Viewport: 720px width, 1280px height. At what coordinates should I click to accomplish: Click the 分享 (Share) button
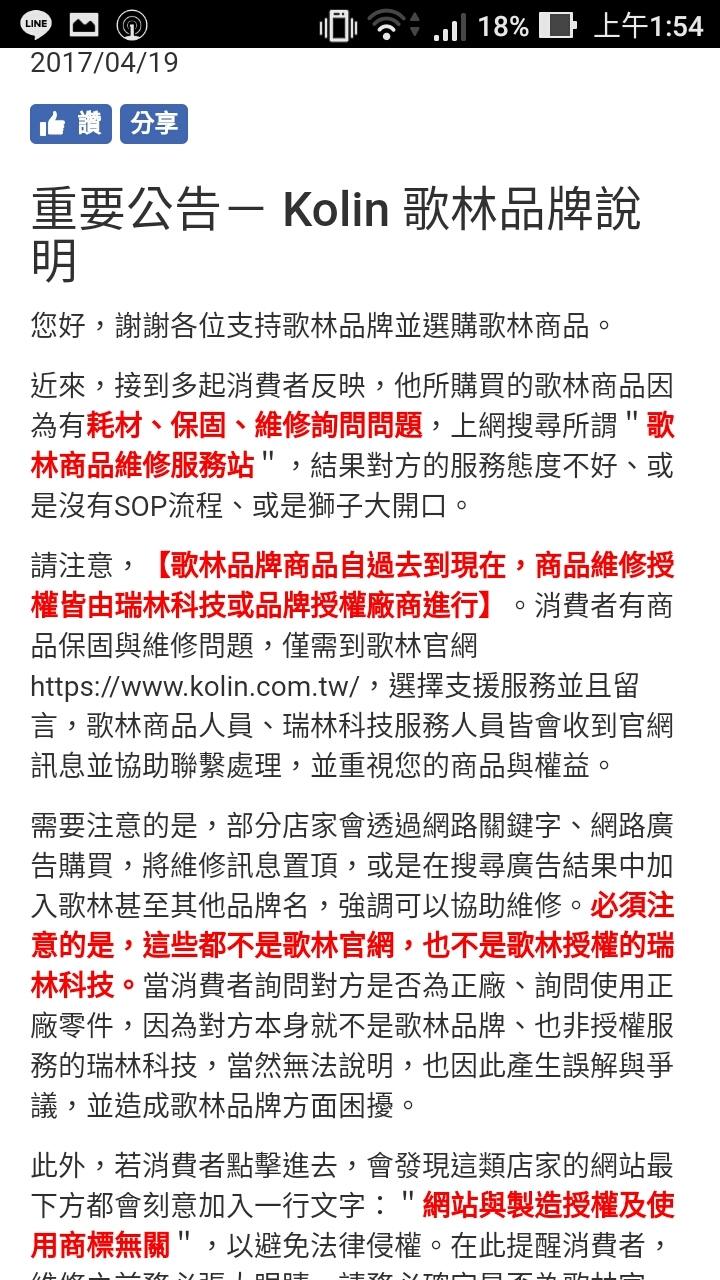[153, 123]
